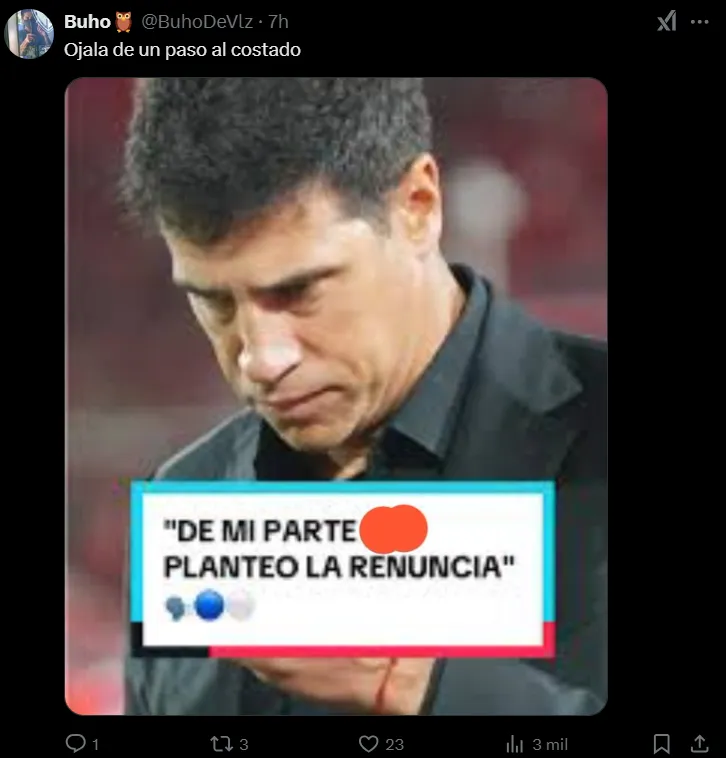The image size is (726, 758).
Task: Open the @BuhoDeVlz profile link
Action: (196, 21)
